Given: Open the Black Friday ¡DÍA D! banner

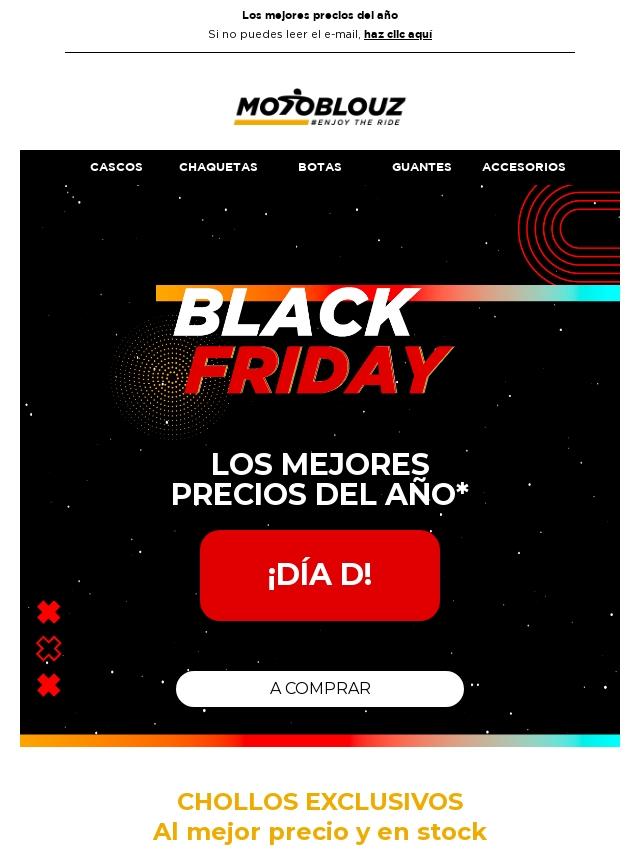Looking at the screenshot, I should click(x=320, y=575).
